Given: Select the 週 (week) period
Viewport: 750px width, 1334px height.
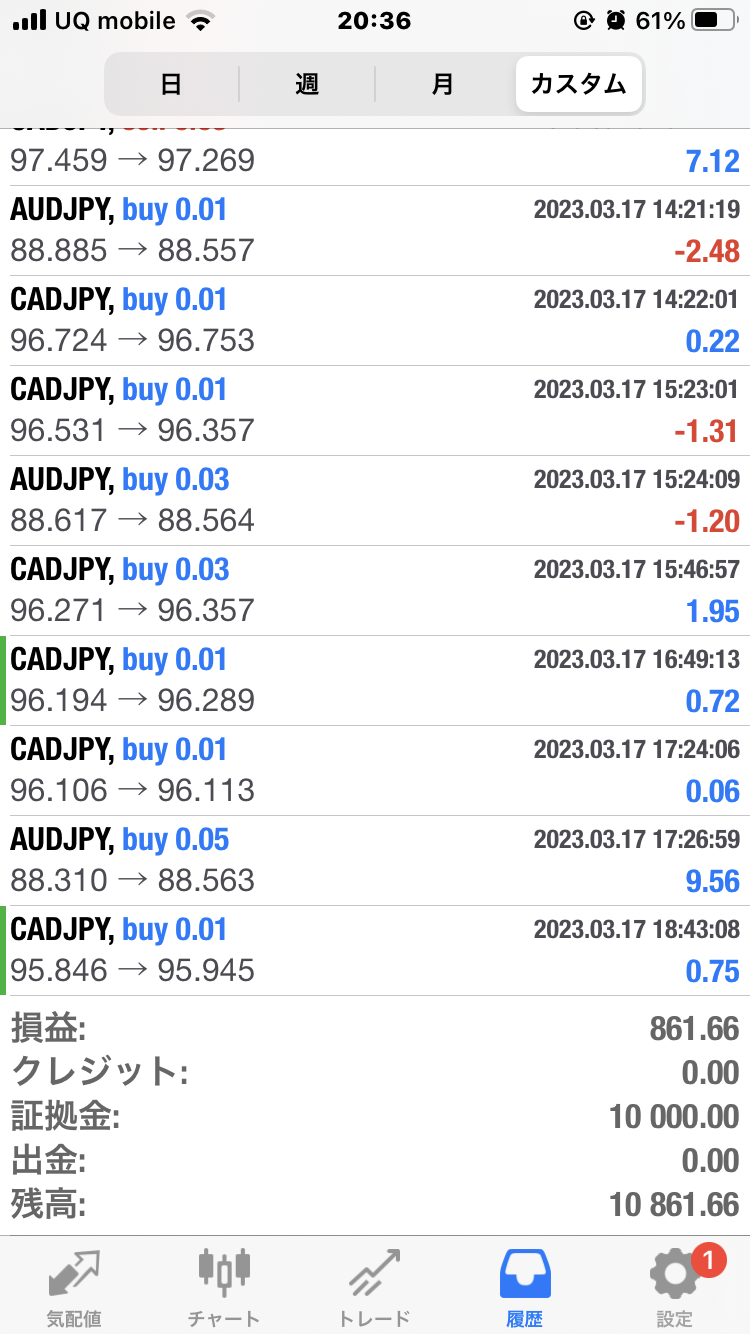Looking at the screenshot, I should [307, 84].
